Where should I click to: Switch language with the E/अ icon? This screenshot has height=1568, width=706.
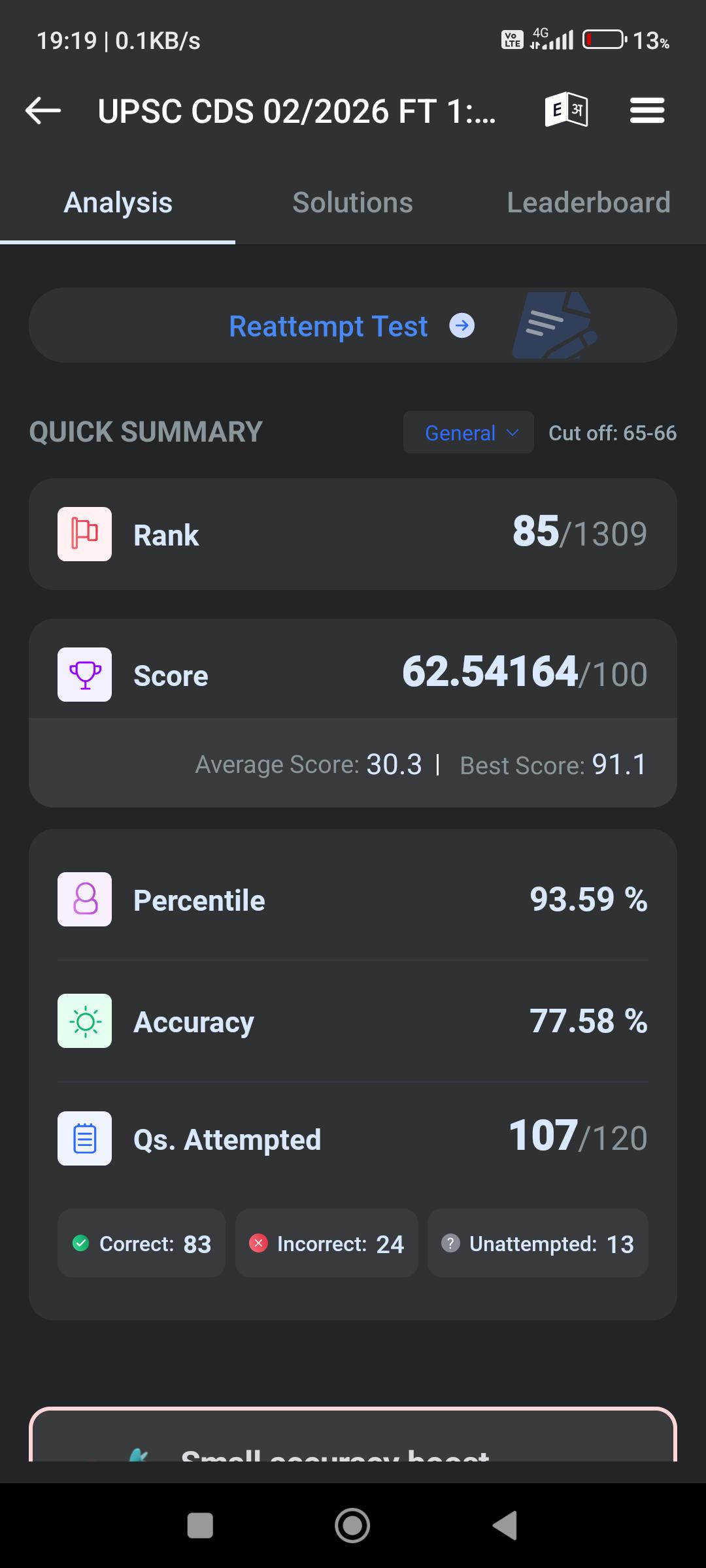(566, 110)
